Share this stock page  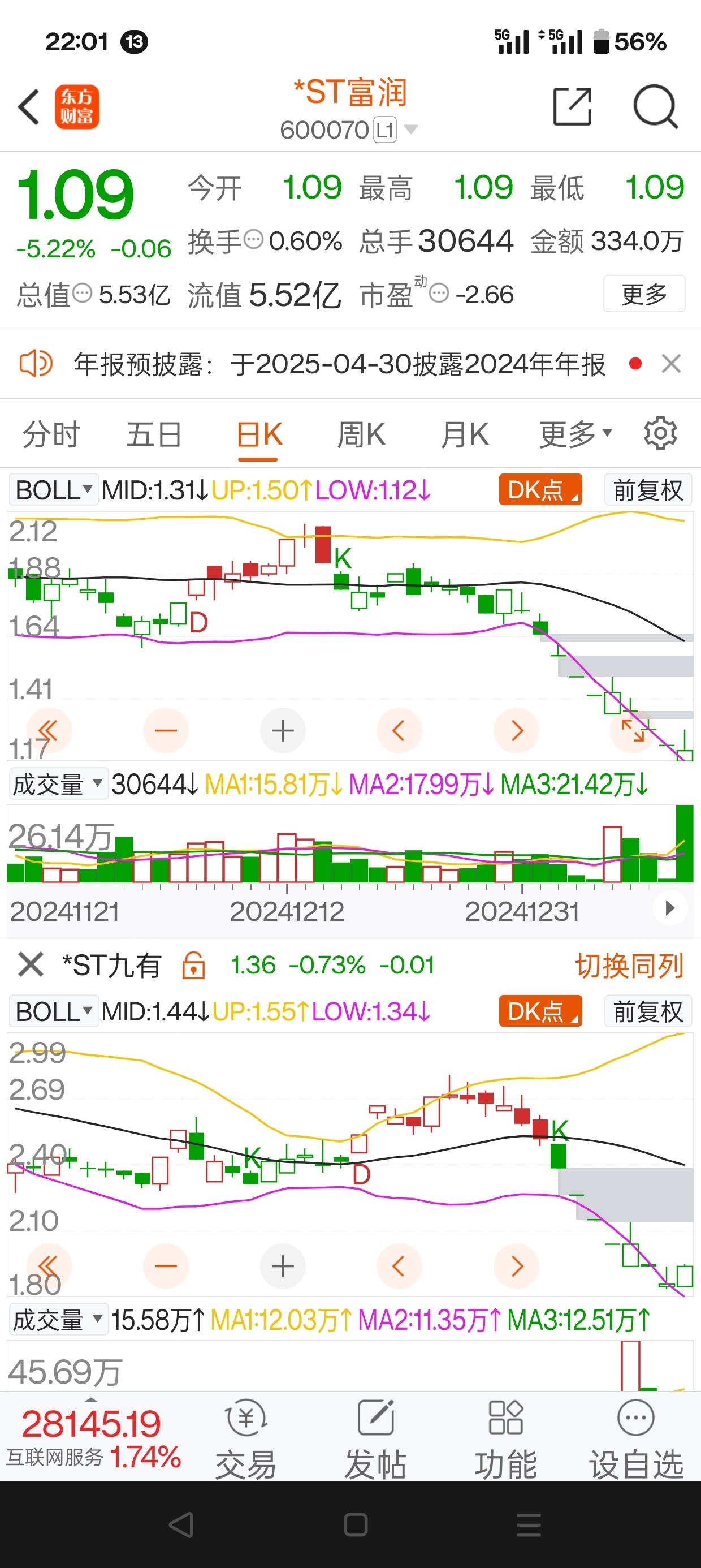[572, 107]
